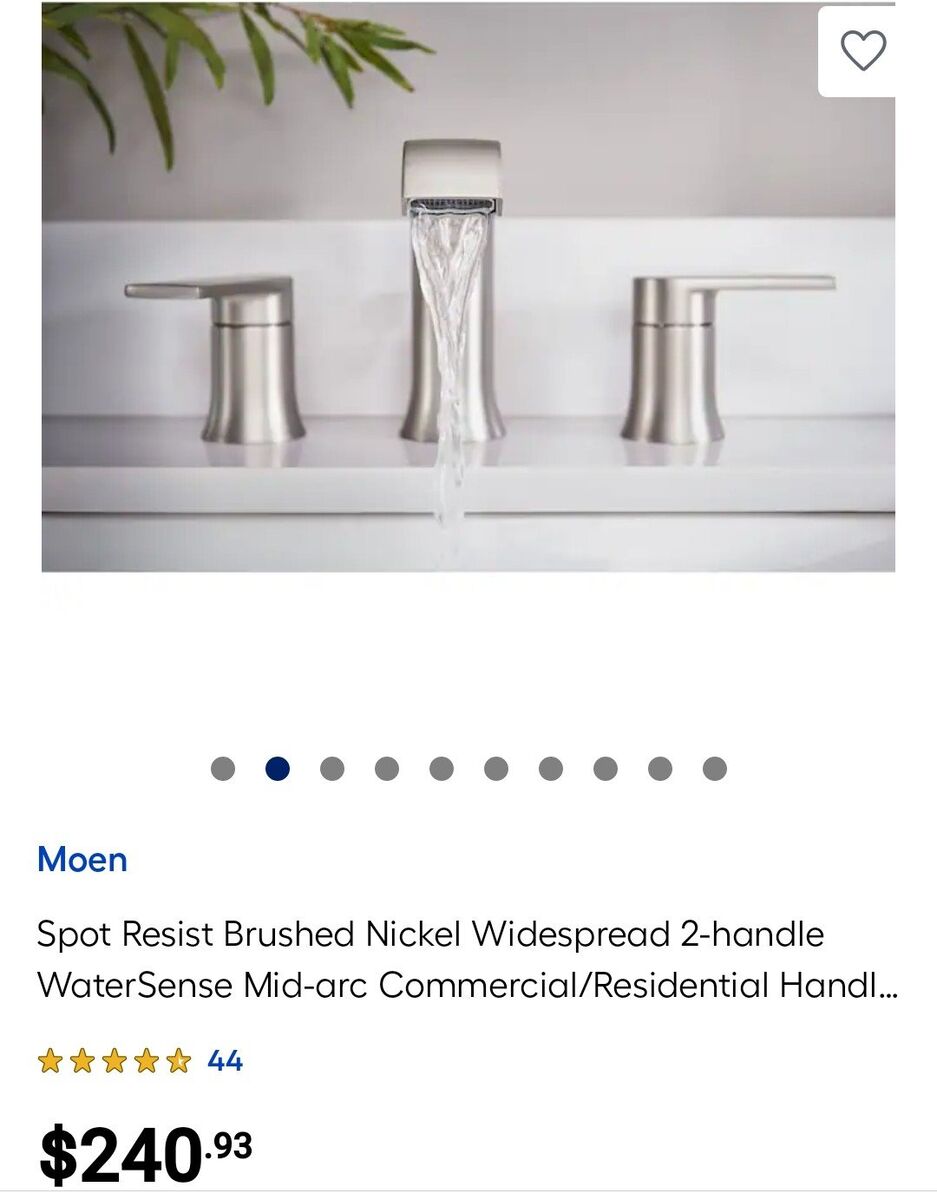Image resolution: width=937 pixels, height=1200 pixels.
Task: Open the Moen brand link
Action: coord(82,859)
